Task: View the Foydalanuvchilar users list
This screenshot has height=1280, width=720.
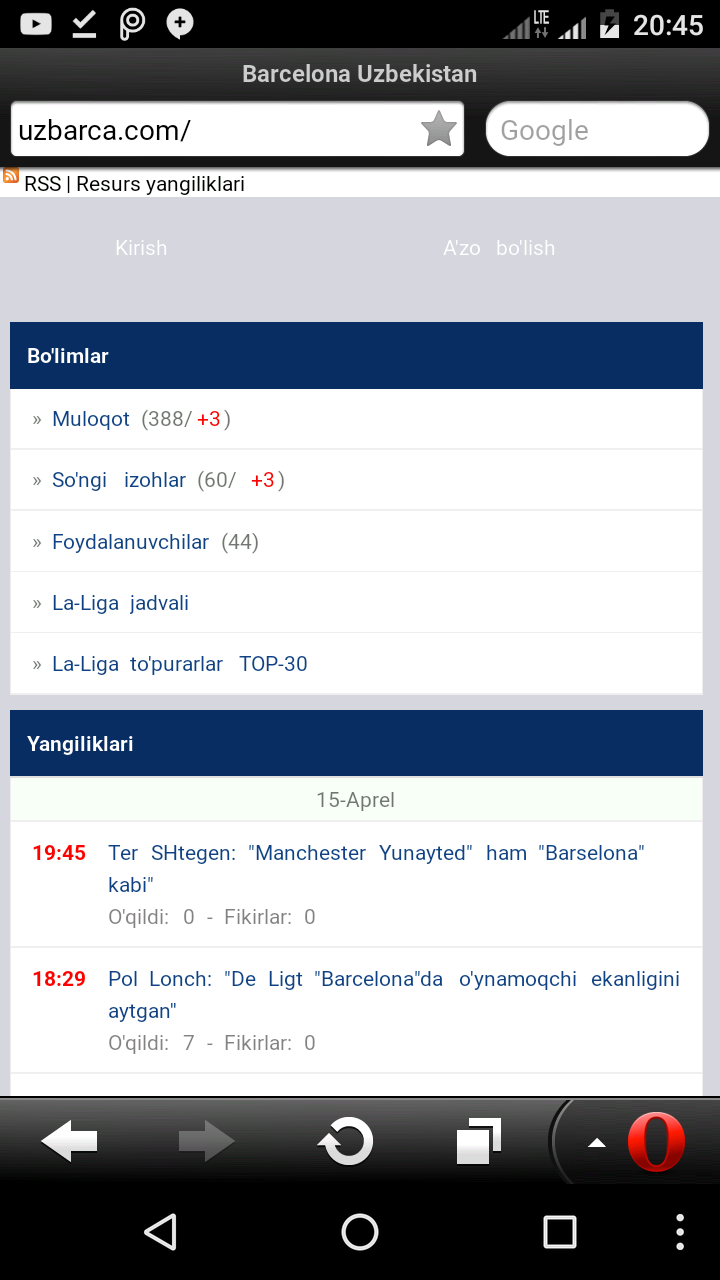Action: click(130, 542)
